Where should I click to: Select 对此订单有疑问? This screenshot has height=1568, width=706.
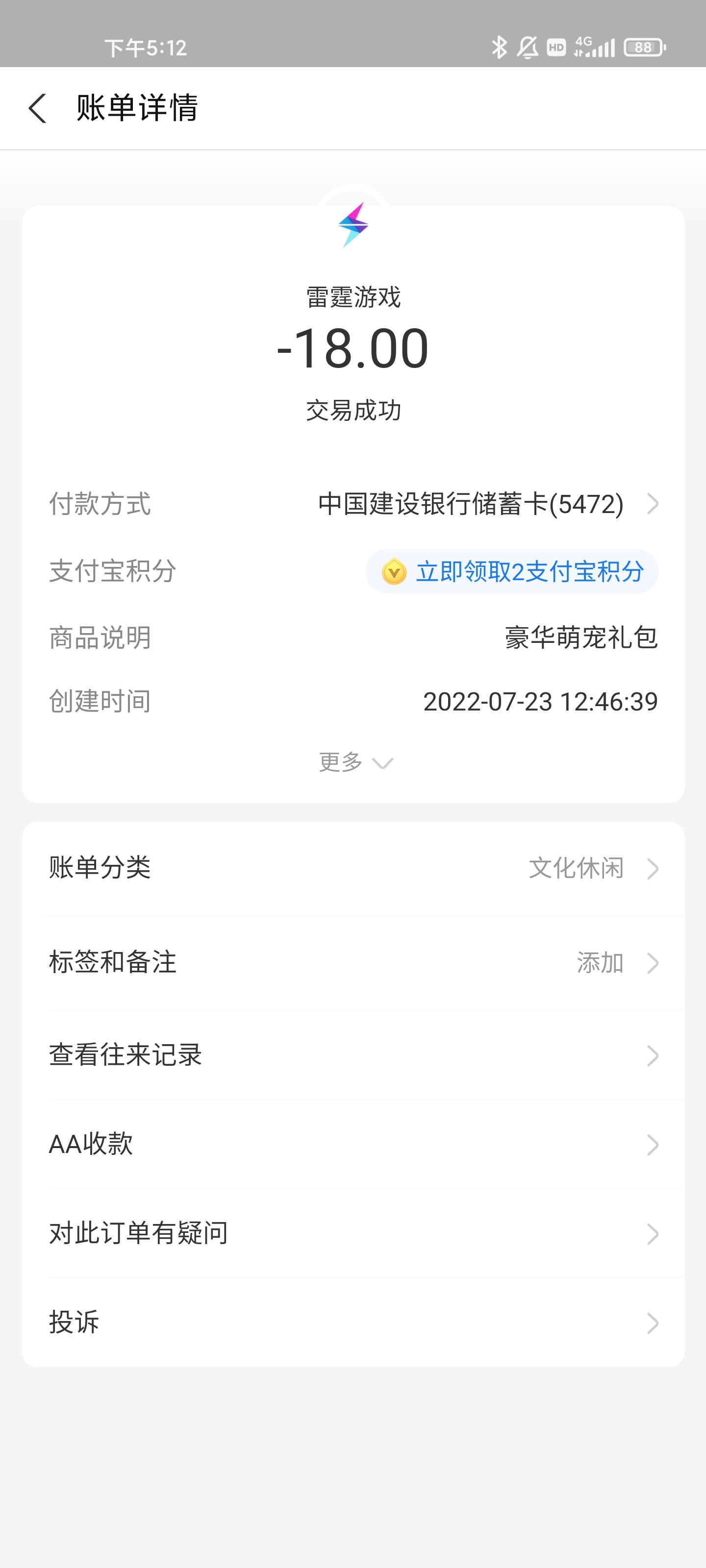pyautogui.click(x=353, y=1233)
